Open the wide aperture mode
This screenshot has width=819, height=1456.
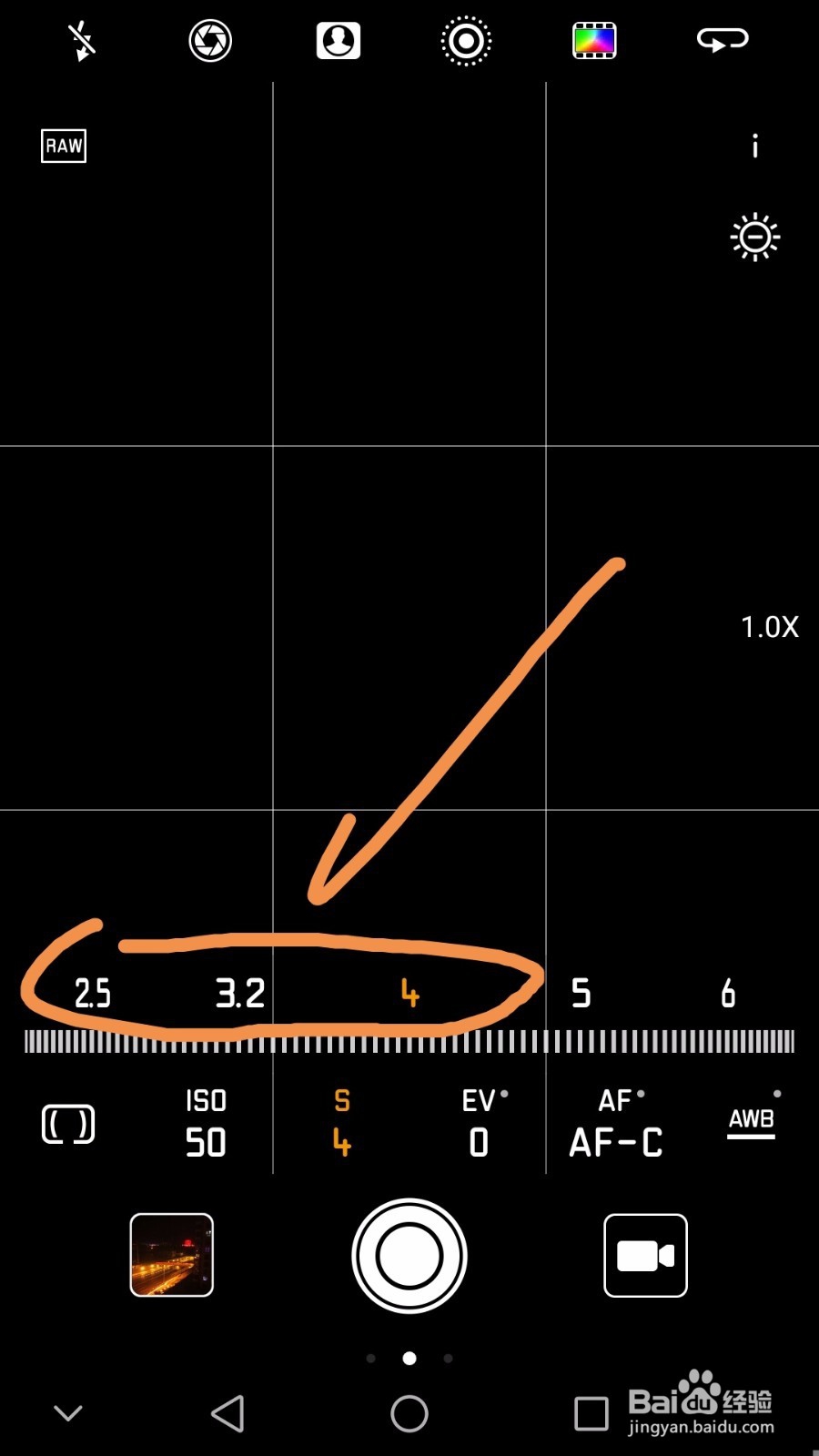pos(210,41)
